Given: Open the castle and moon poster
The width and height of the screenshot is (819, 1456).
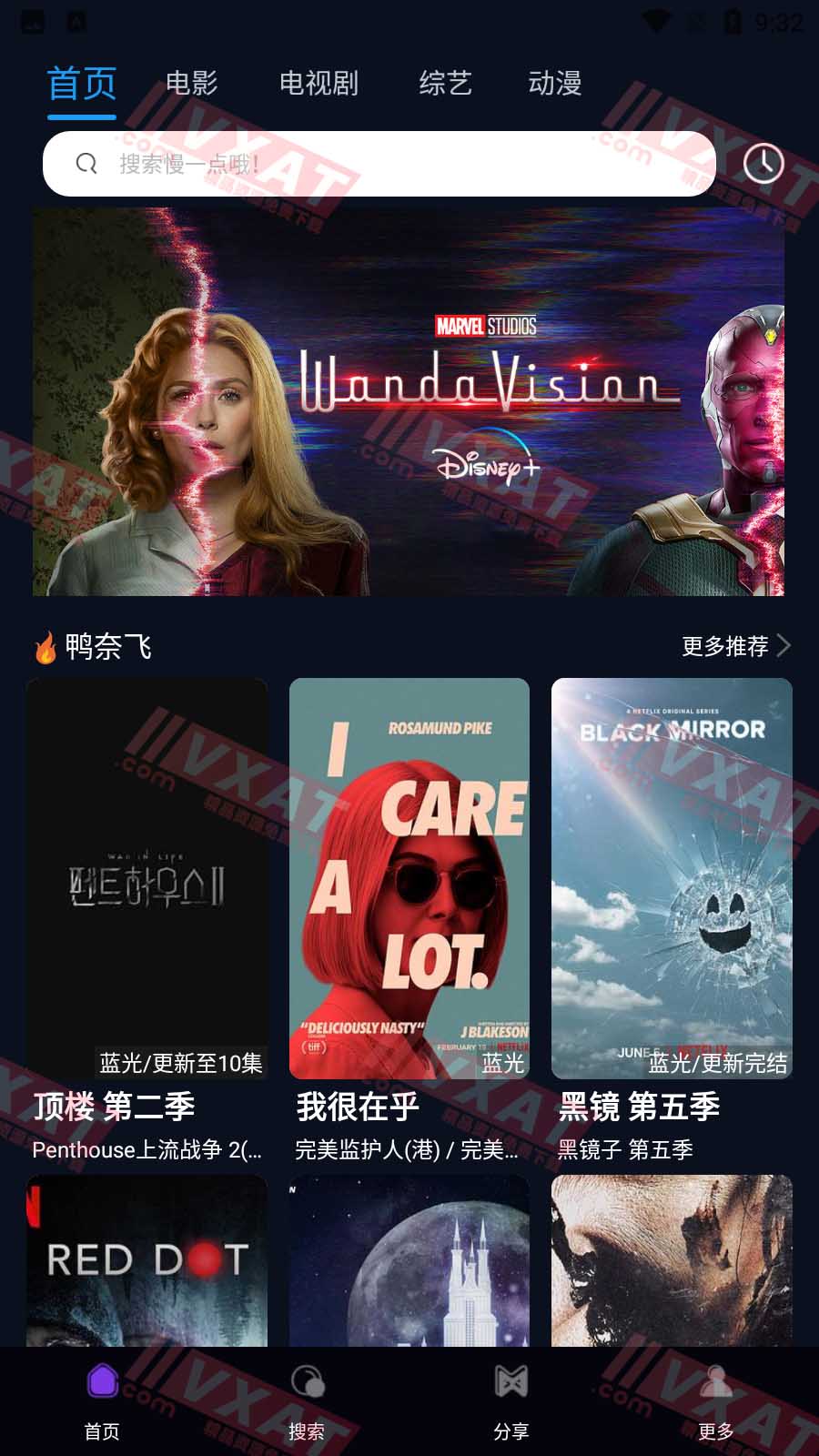Looking at the screenshot, I should tap(409, 1260).
